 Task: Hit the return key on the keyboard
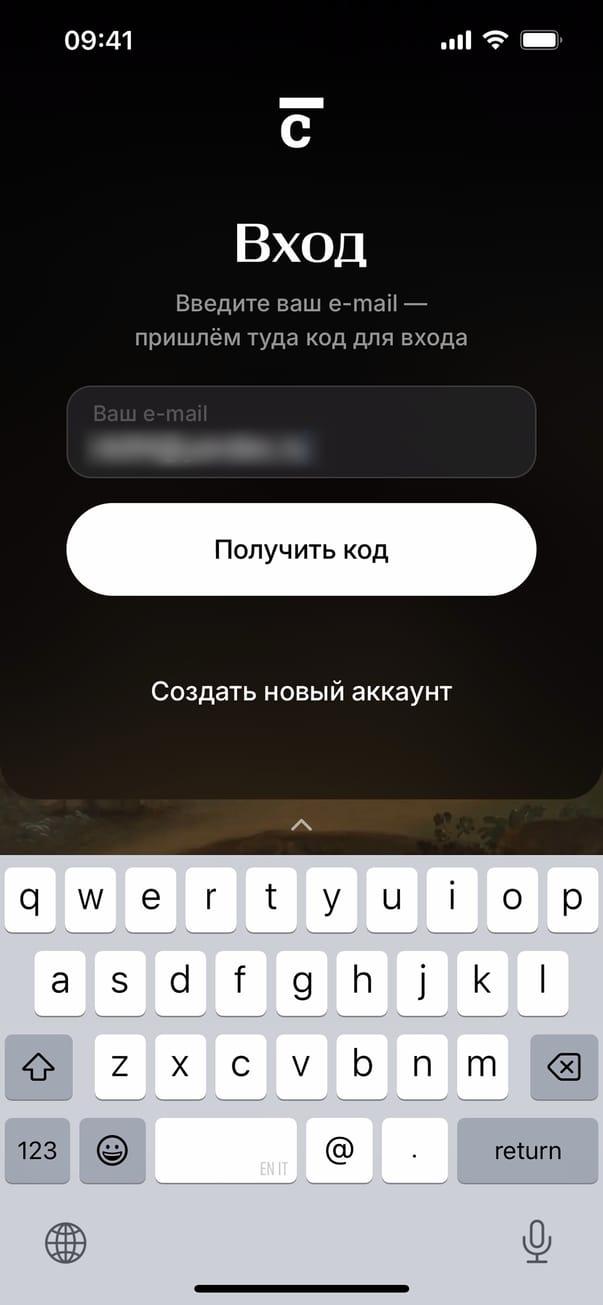click(x=527, y=1150)
